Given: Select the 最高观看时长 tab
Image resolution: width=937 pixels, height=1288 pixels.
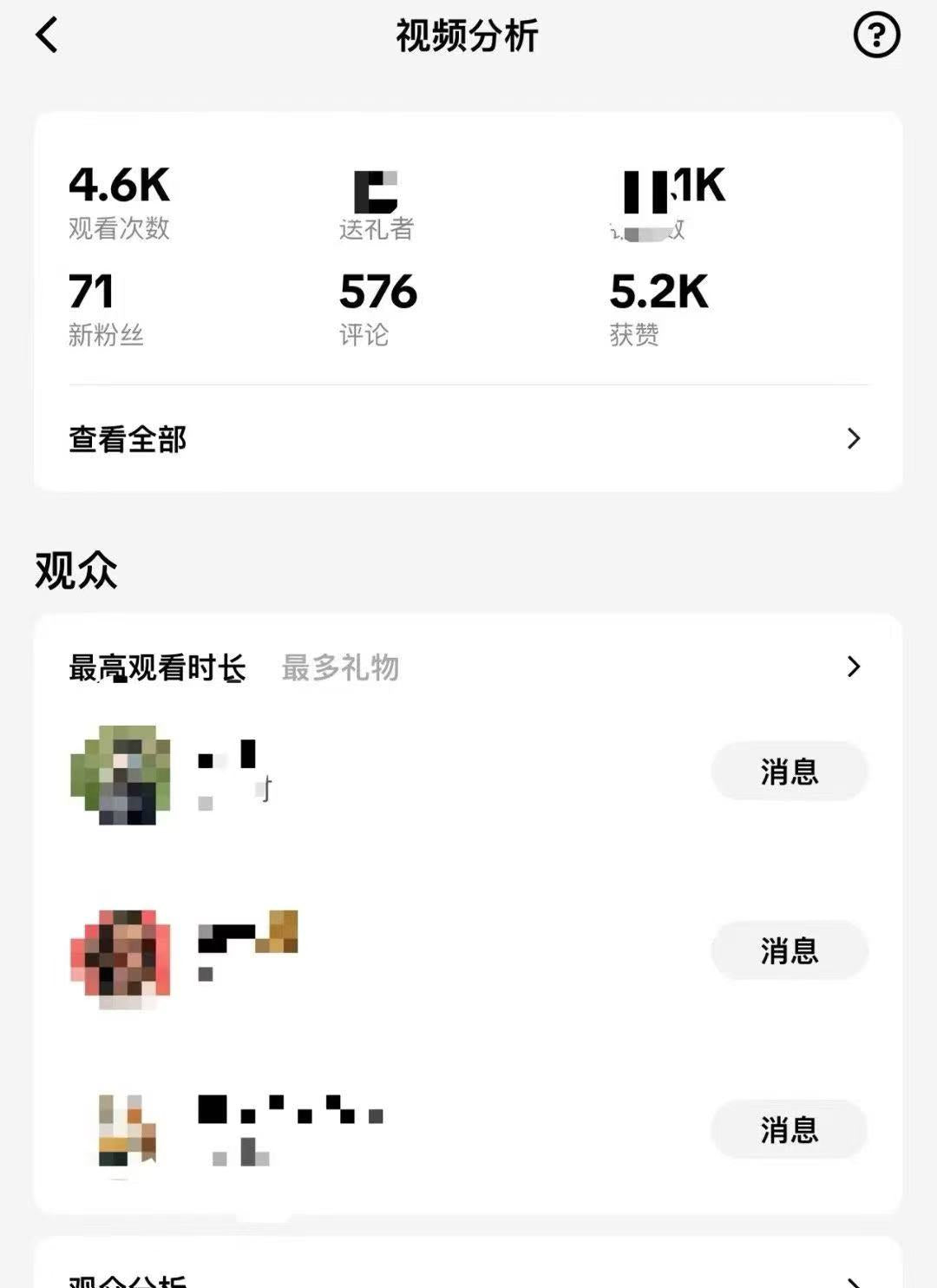Looking at the screenshot, I should 157,667.
